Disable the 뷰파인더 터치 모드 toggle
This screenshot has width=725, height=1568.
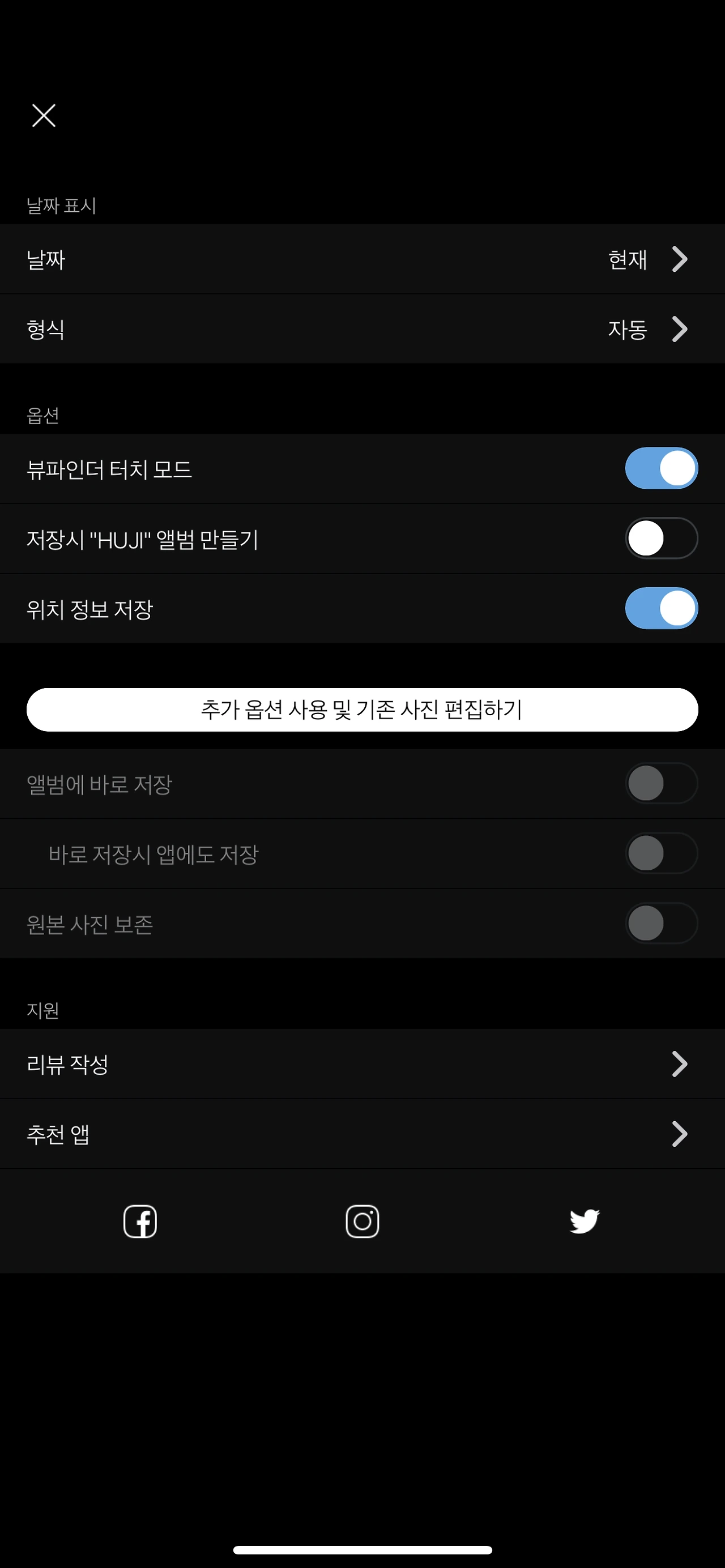pyautogui.click(x=661, y=468)
